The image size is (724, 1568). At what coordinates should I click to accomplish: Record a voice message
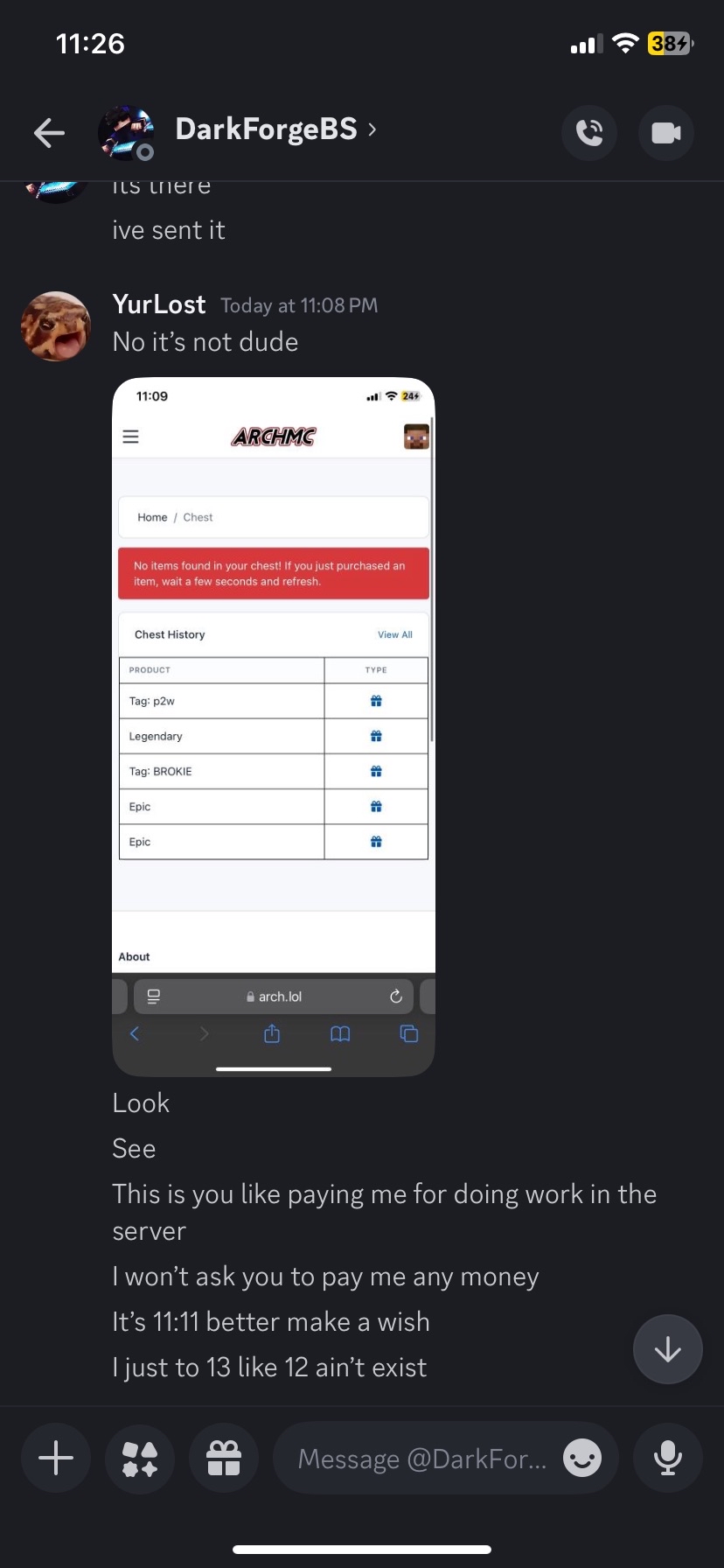click(x=668, y=1458)
